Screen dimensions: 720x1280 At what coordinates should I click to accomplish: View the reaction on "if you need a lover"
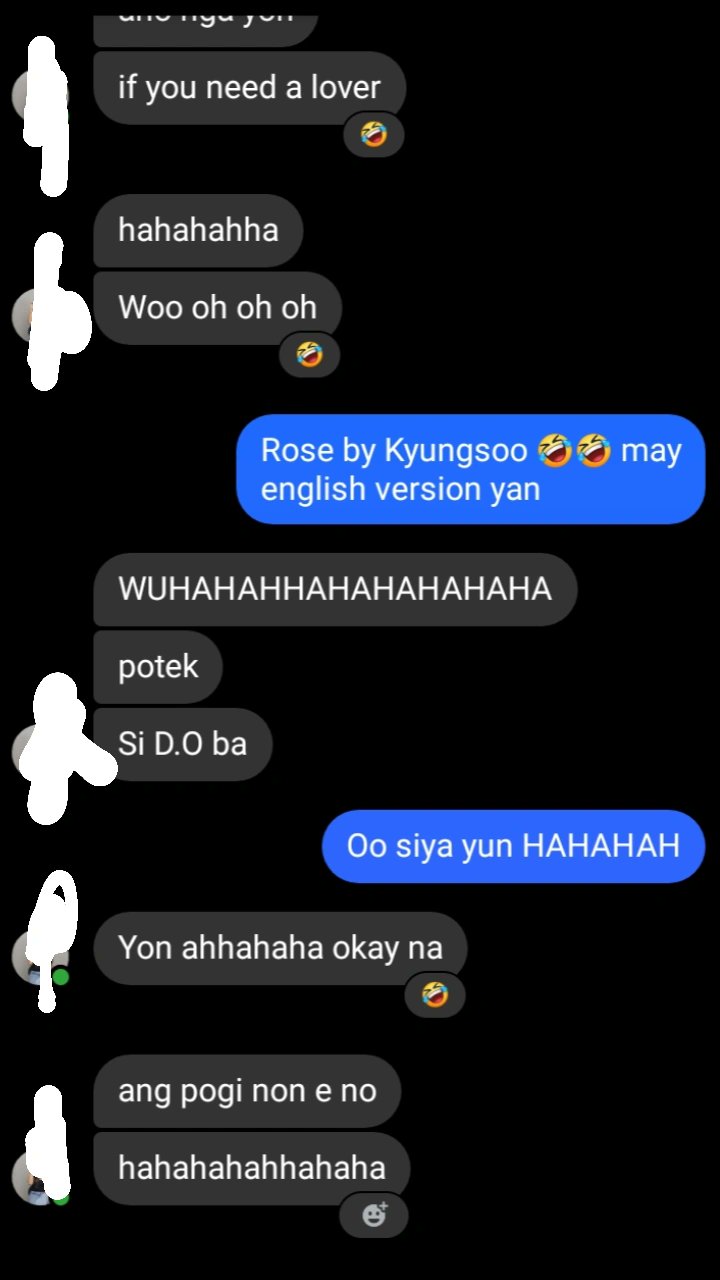tap(373, 134)
